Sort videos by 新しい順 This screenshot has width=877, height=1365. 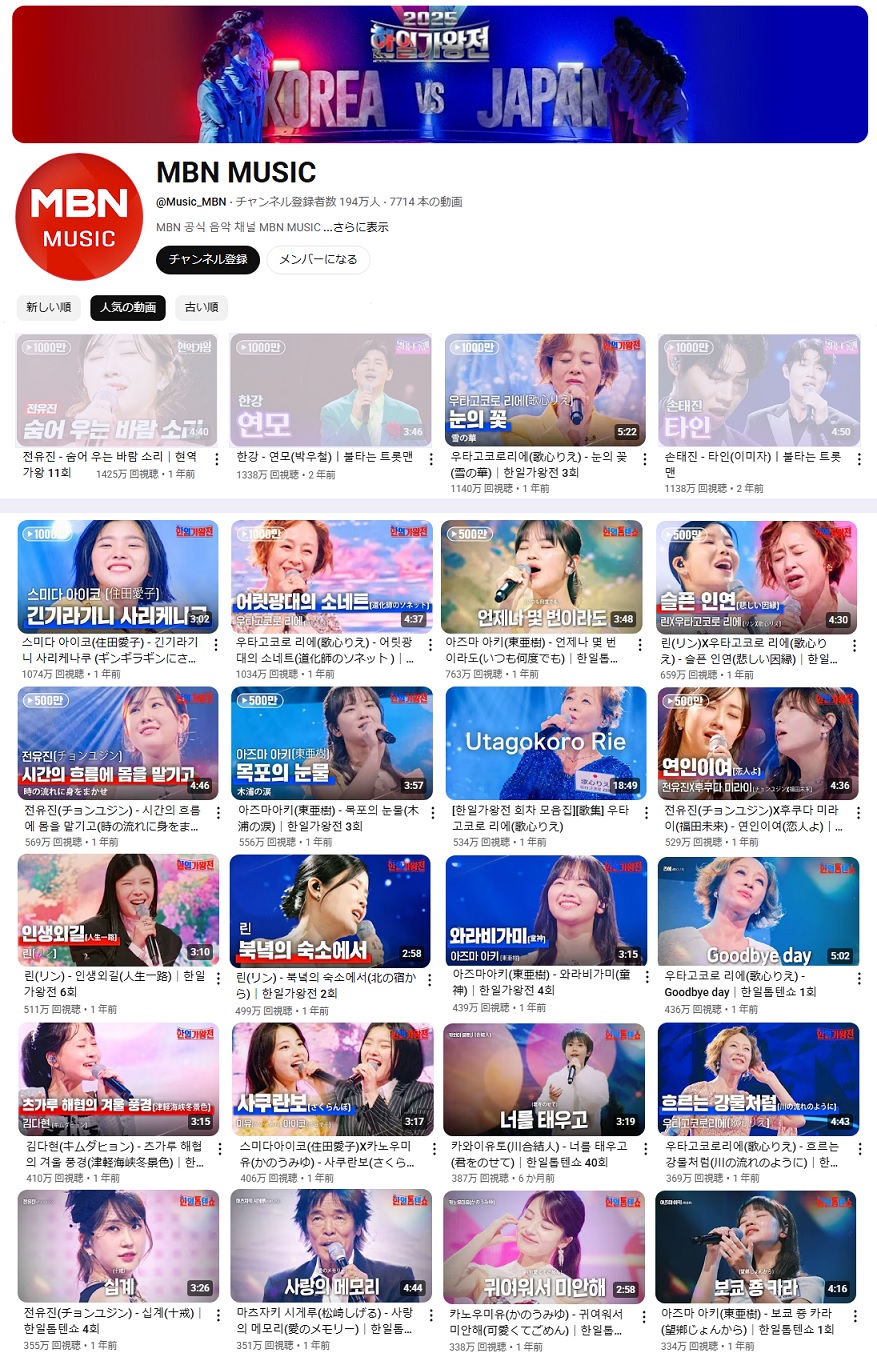click(x=48, y=307)
